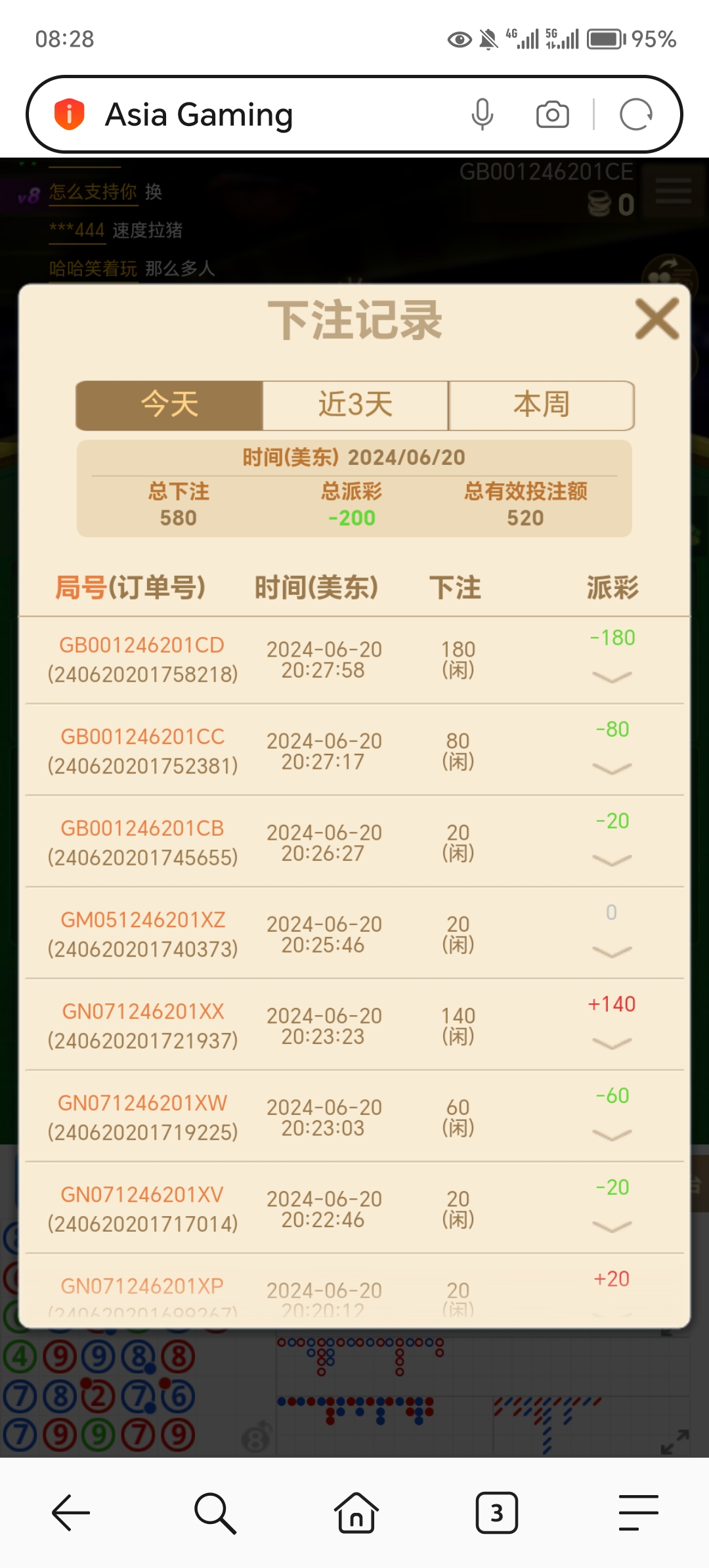Go back in the browser
The height and width of the screenshot is (1568, 709).
point(71,1513)
